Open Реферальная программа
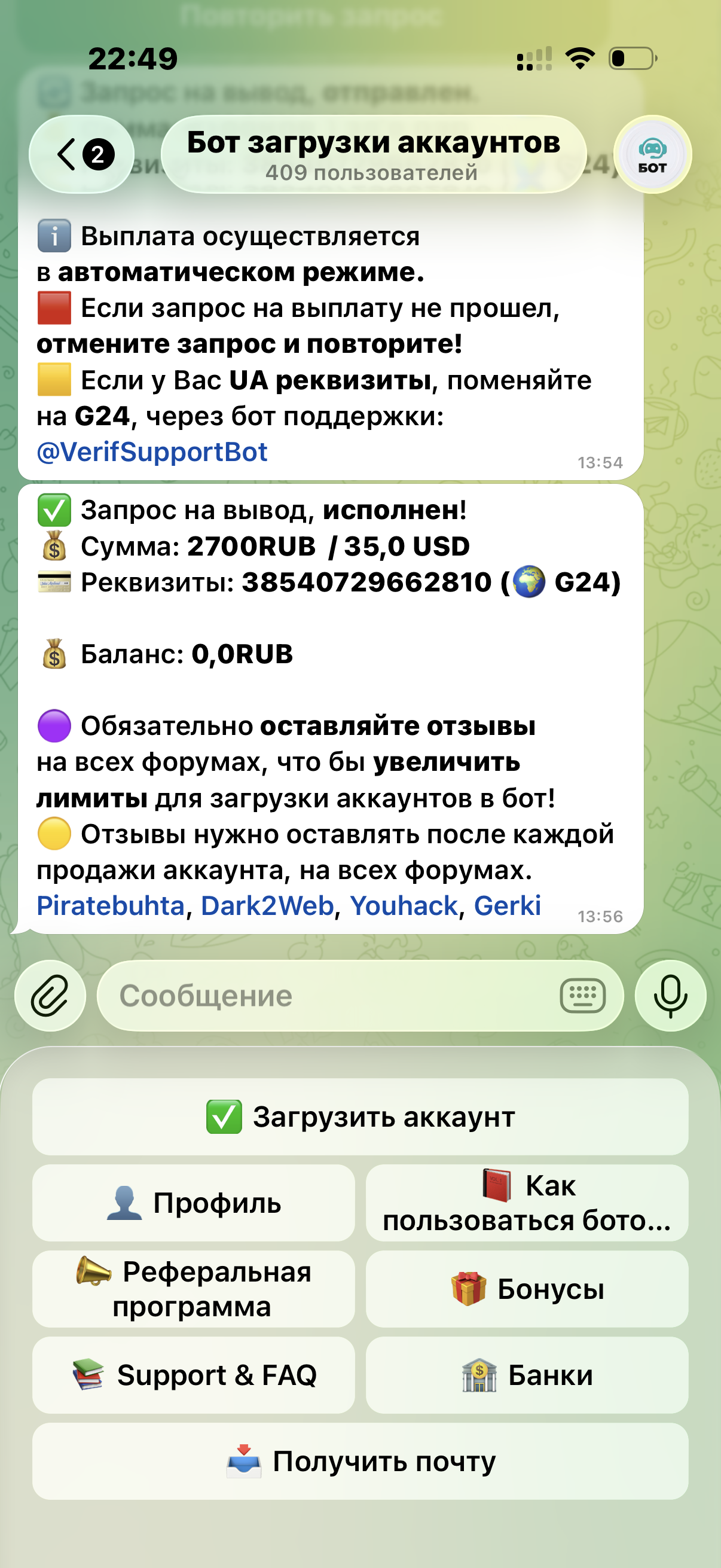Viewport: 721px width, 1568px height. tap(194, 1289)
